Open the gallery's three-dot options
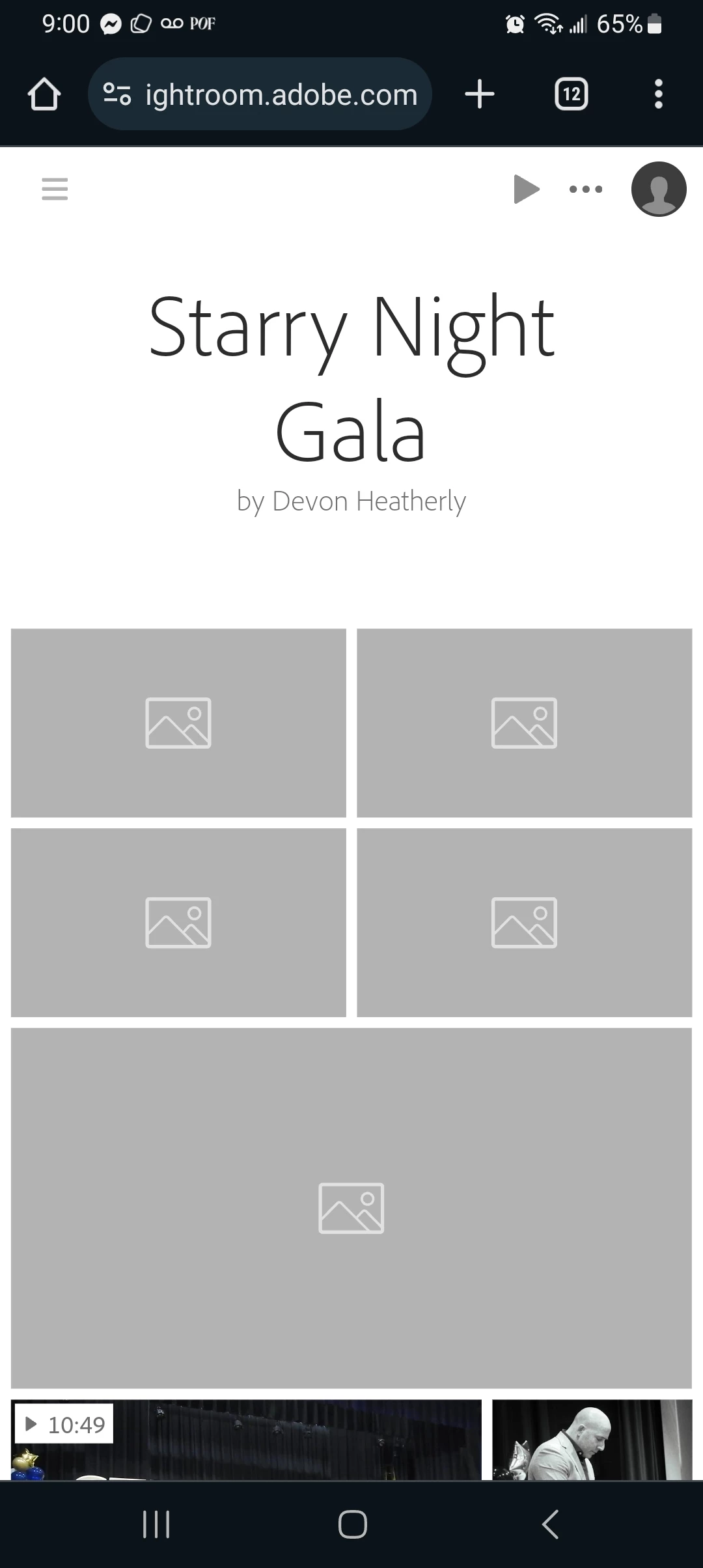The height and width of the screenshot is (1568, 703). click(586, 189)
